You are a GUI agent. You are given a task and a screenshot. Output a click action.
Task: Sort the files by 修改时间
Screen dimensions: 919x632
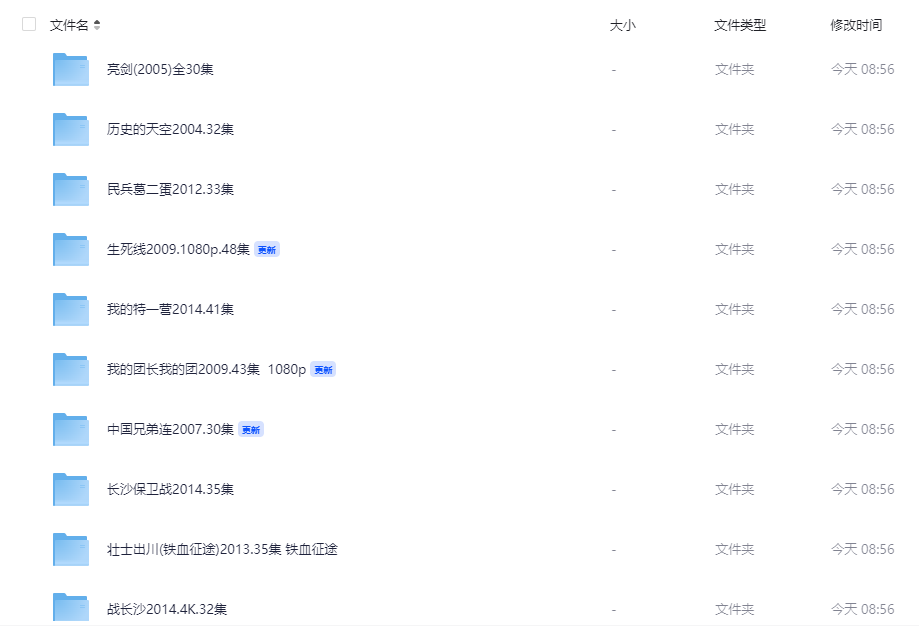[x=855, y=25]
